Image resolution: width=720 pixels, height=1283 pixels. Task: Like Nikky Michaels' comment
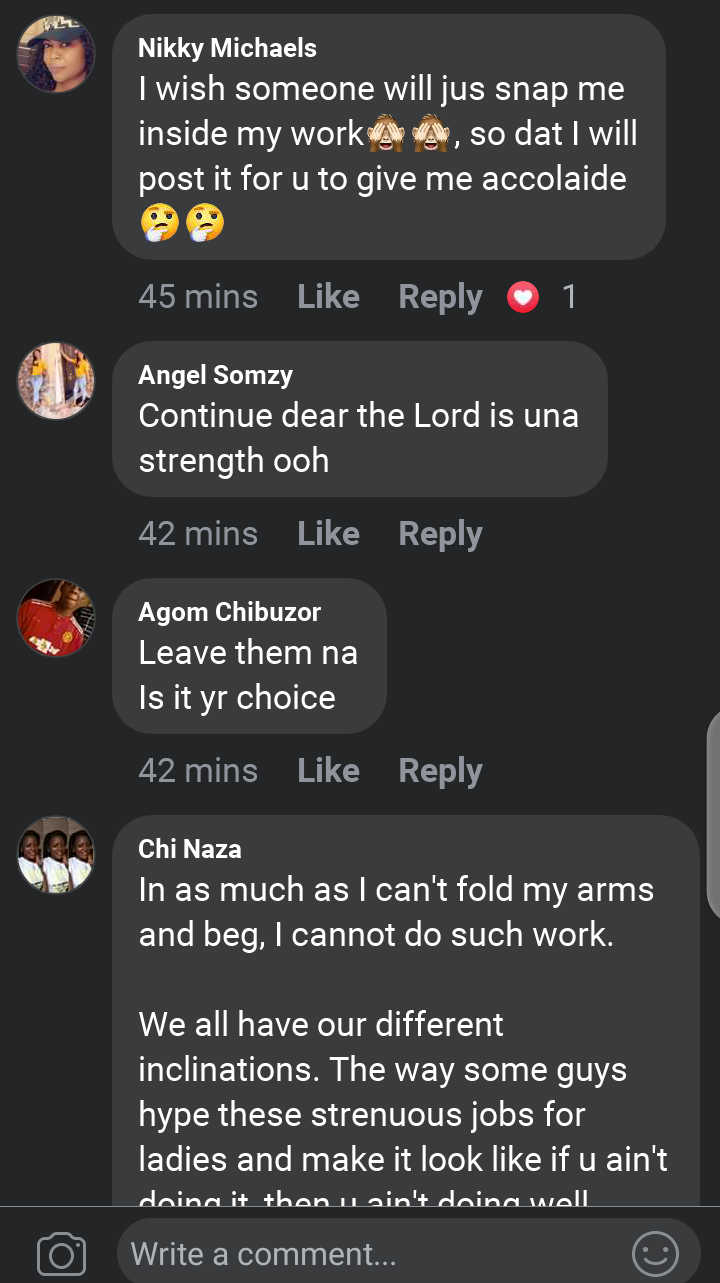(x=328, y=297)
